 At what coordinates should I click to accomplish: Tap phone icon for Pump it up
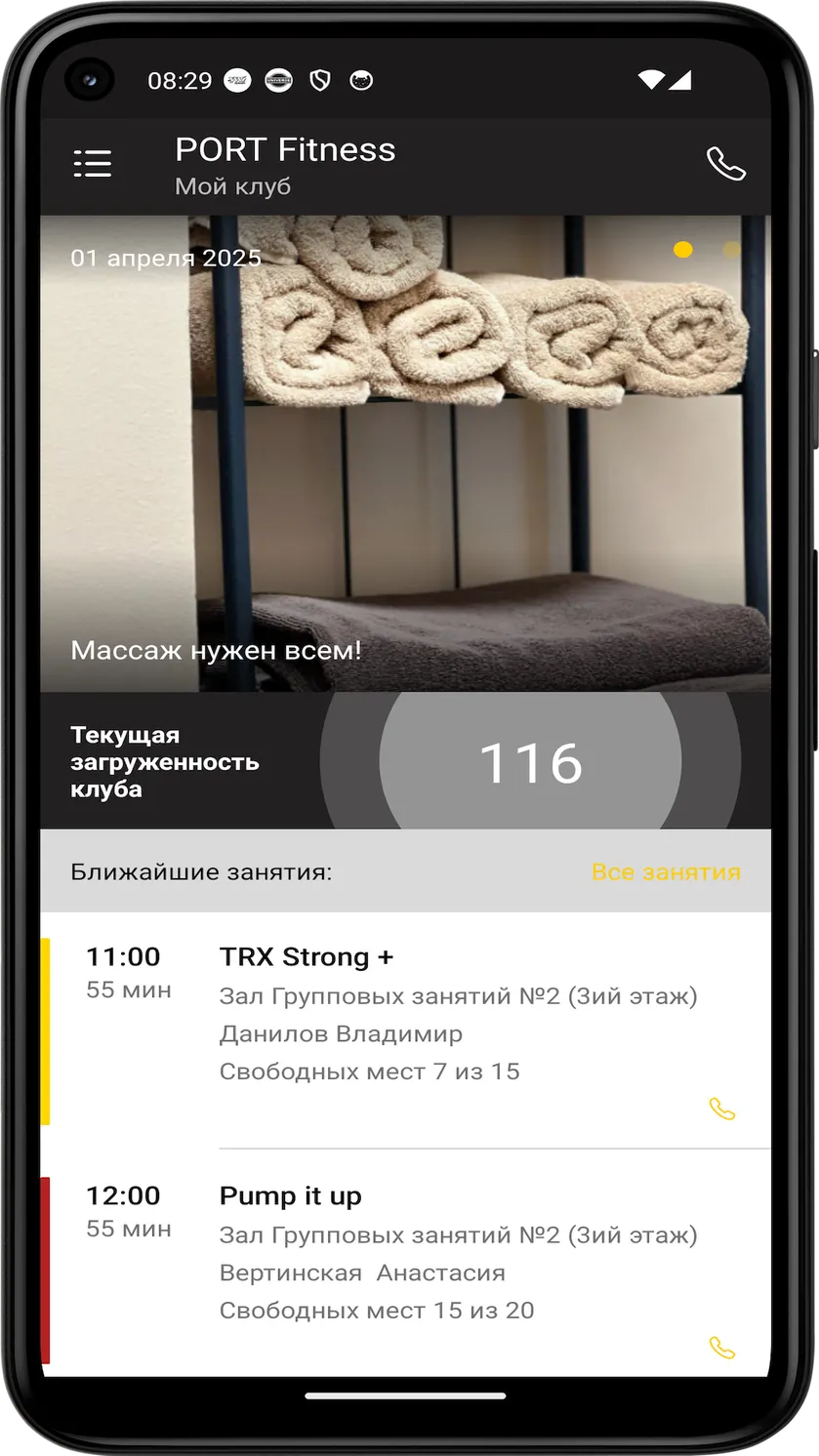click(x=722, y=1349)
